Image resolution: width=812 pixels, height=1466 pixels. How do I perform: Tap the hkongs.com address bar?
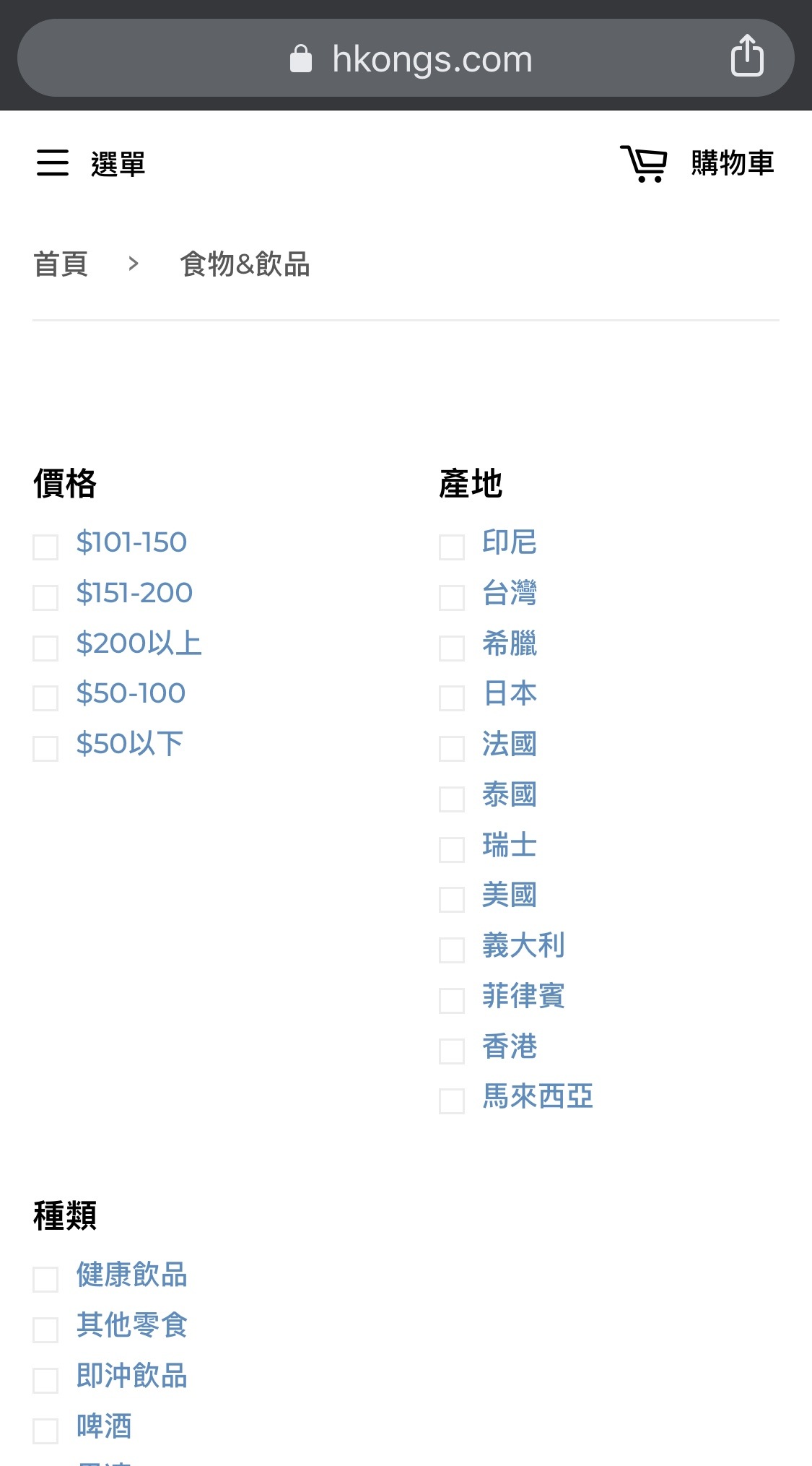(x=406, y=58)
